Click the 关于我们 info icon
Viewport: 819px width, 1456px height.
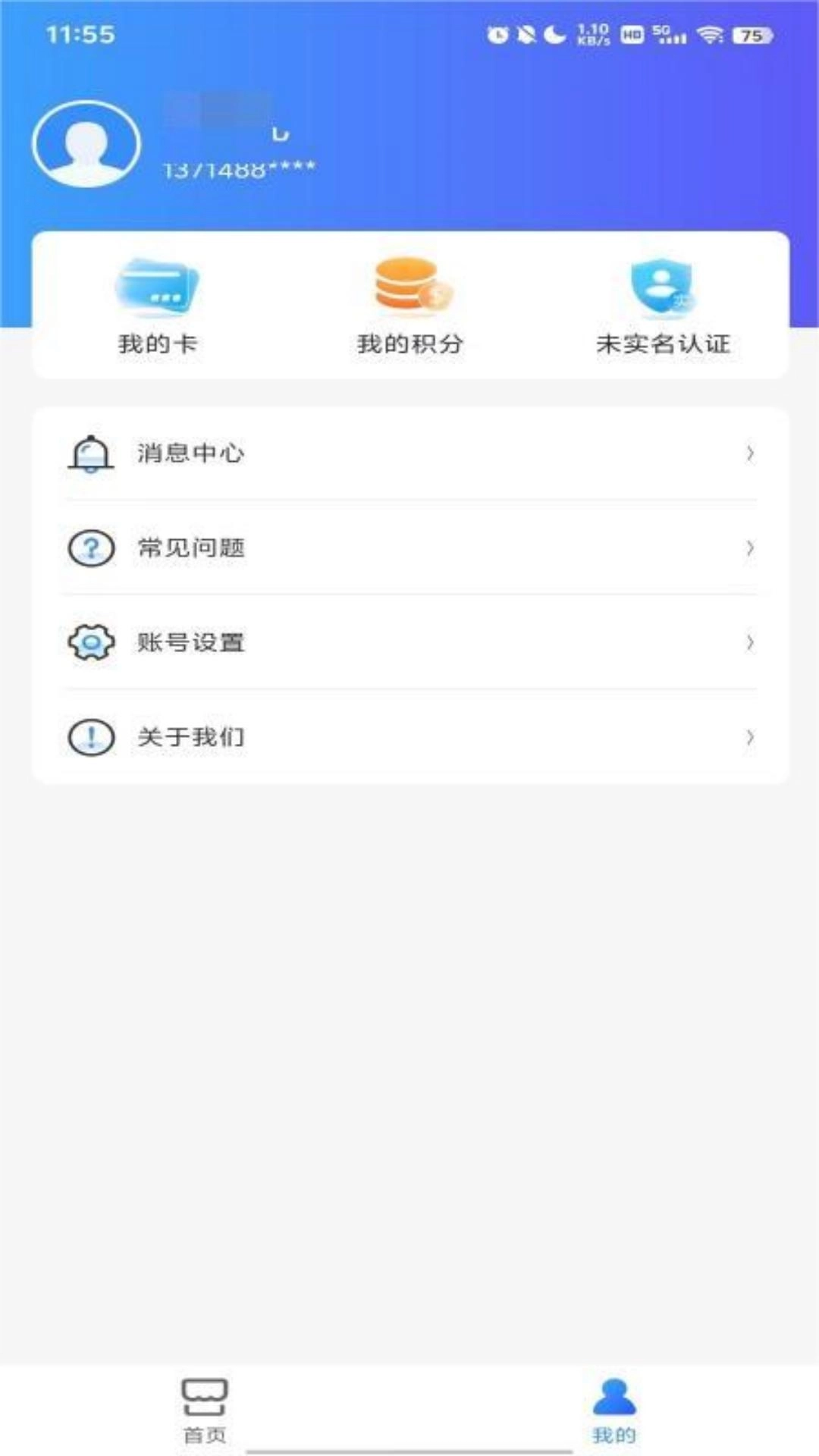(89, 736)
